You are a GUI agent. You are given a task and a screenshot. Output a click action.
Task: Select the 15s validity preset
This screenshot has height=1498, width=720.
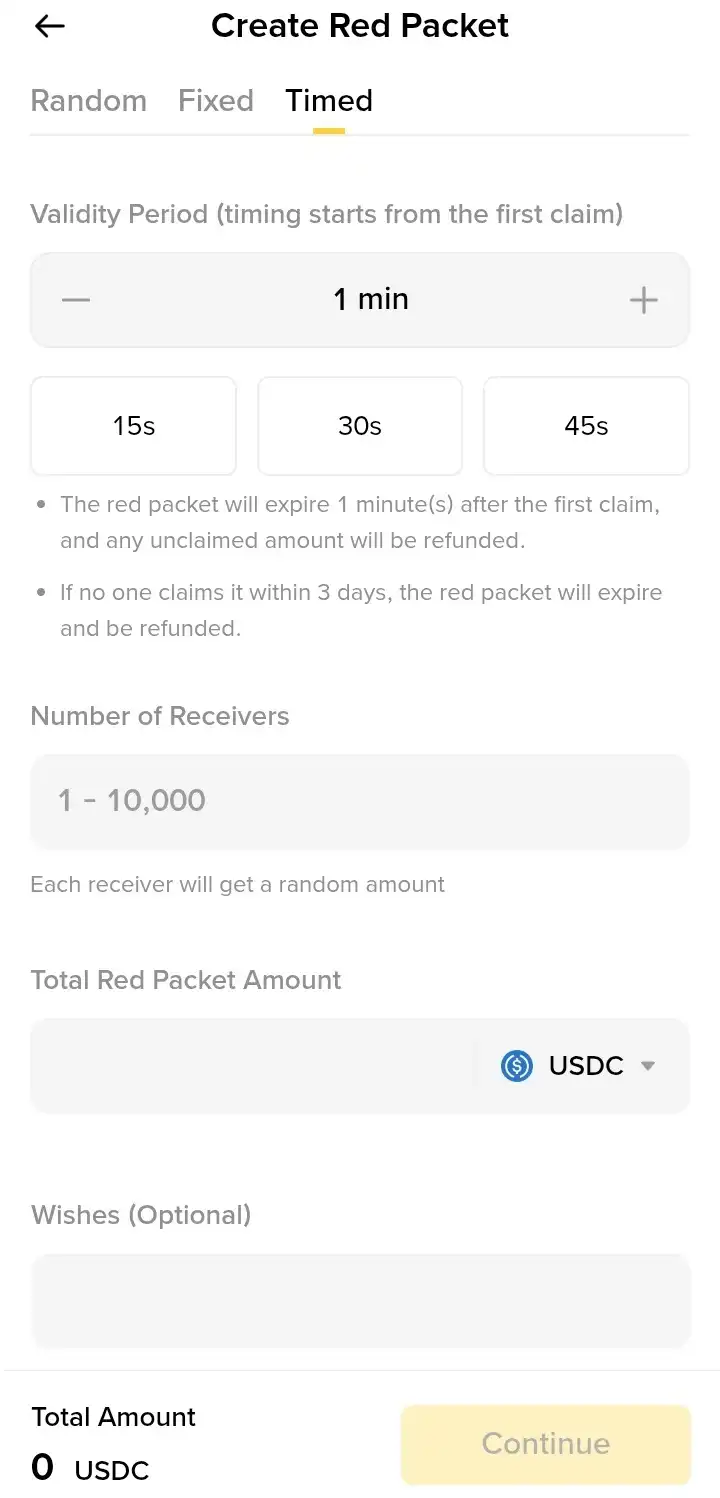pyautogui.click(x=133, y=425)
